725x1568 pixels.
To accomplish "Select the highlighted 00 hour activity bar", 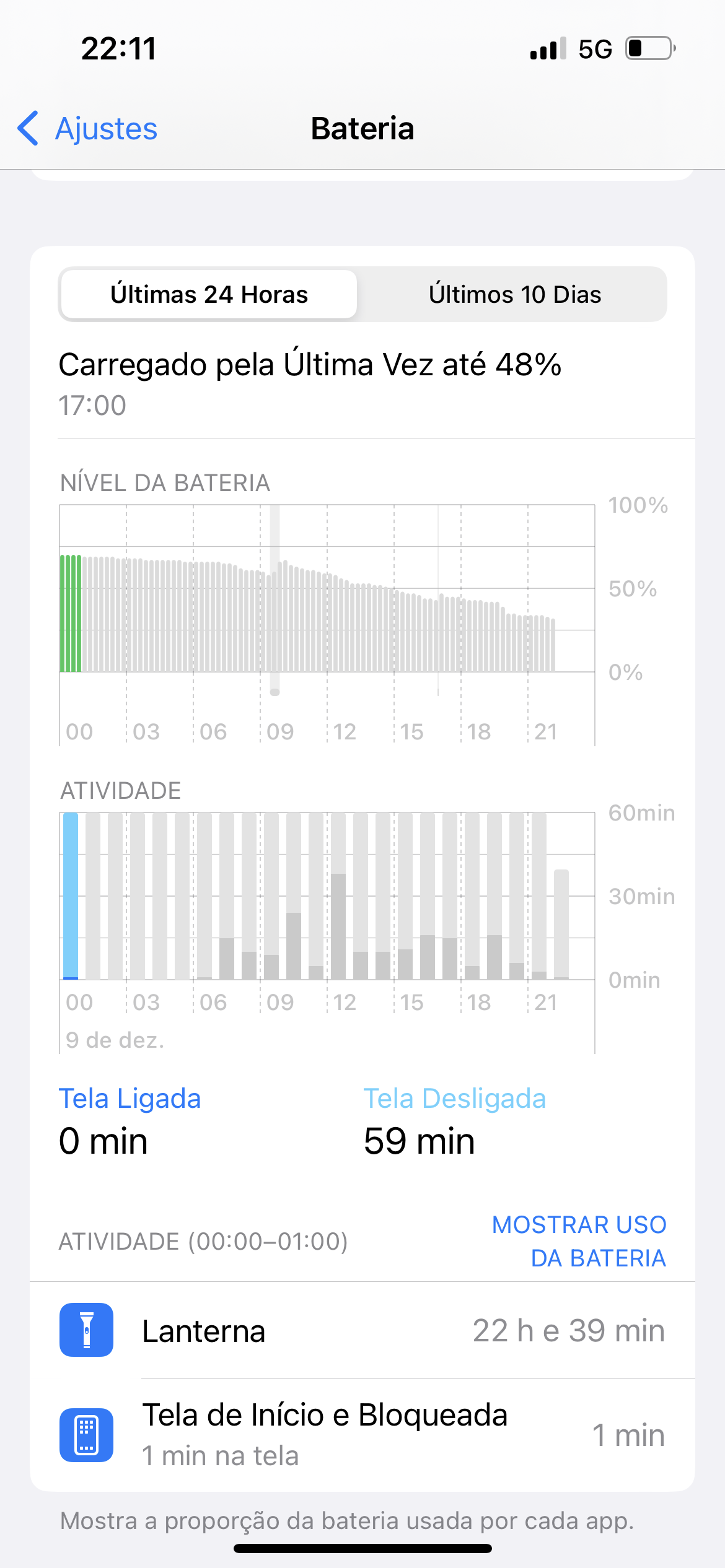I will tap(71, 895).
